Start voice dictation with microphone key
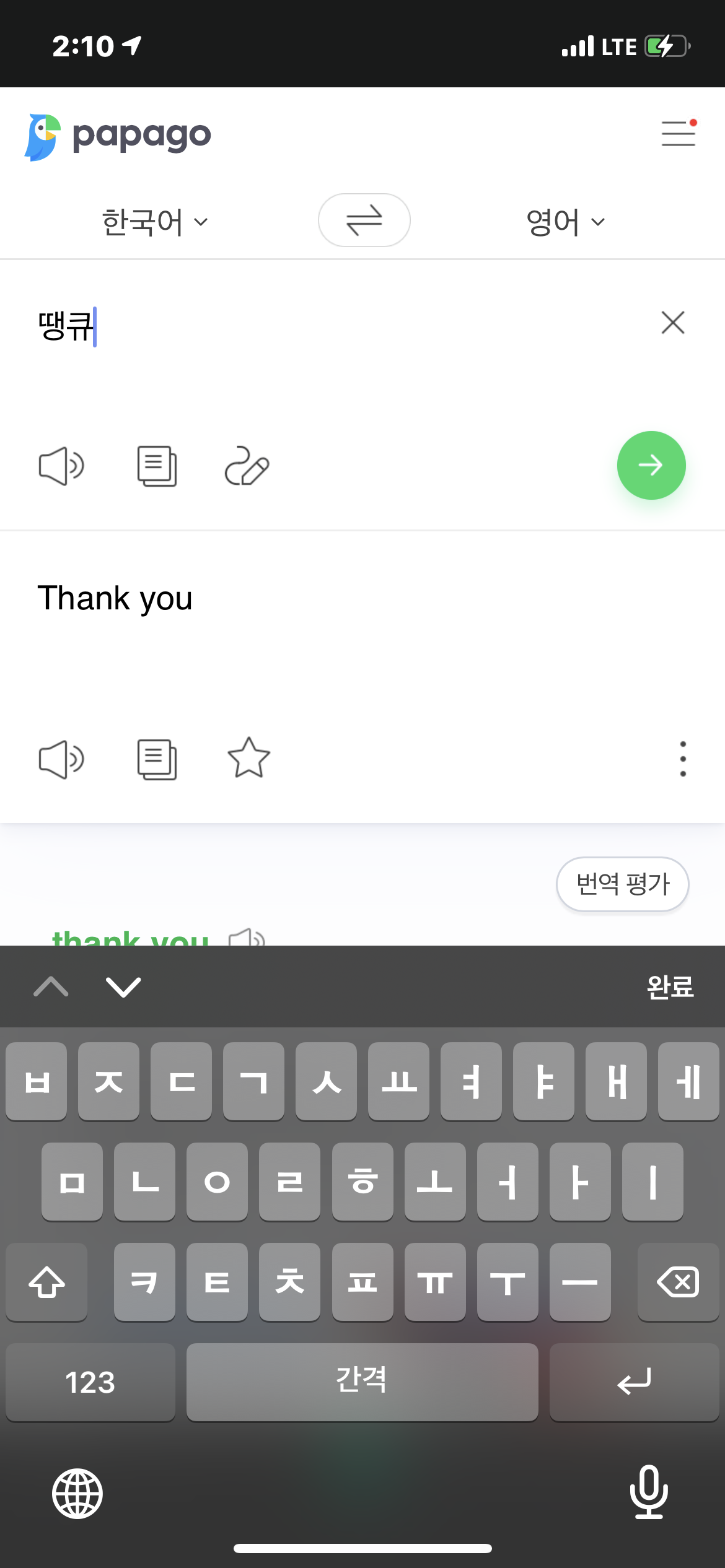Viewport: 725px width, 1568px height. pyautogui.click(x=649, y=1492)
